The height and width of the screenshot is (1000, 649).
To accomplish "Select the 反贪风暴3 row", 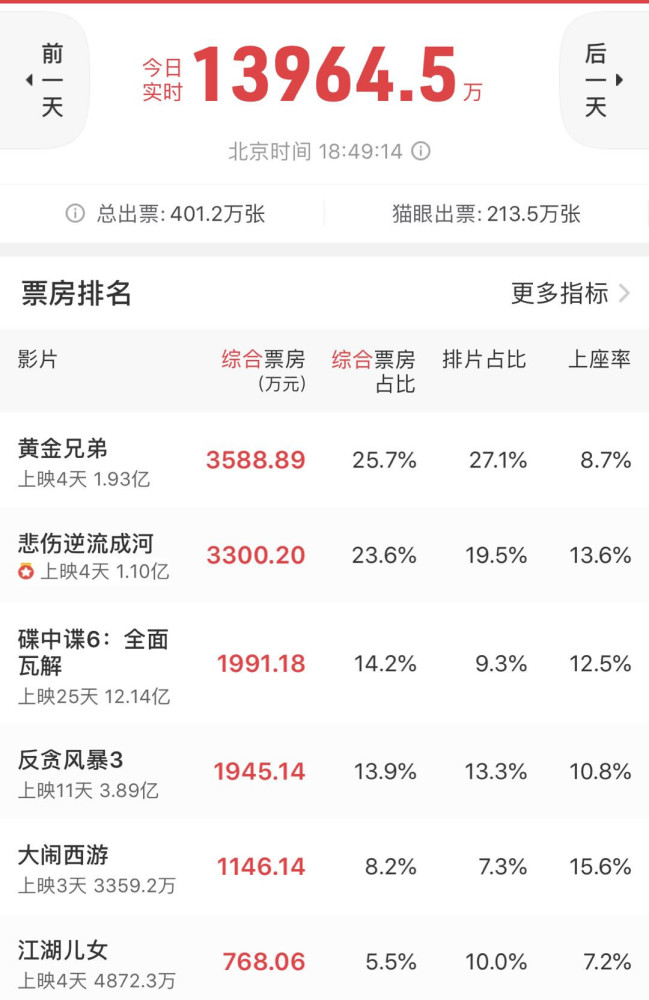I will pos(324,772).
